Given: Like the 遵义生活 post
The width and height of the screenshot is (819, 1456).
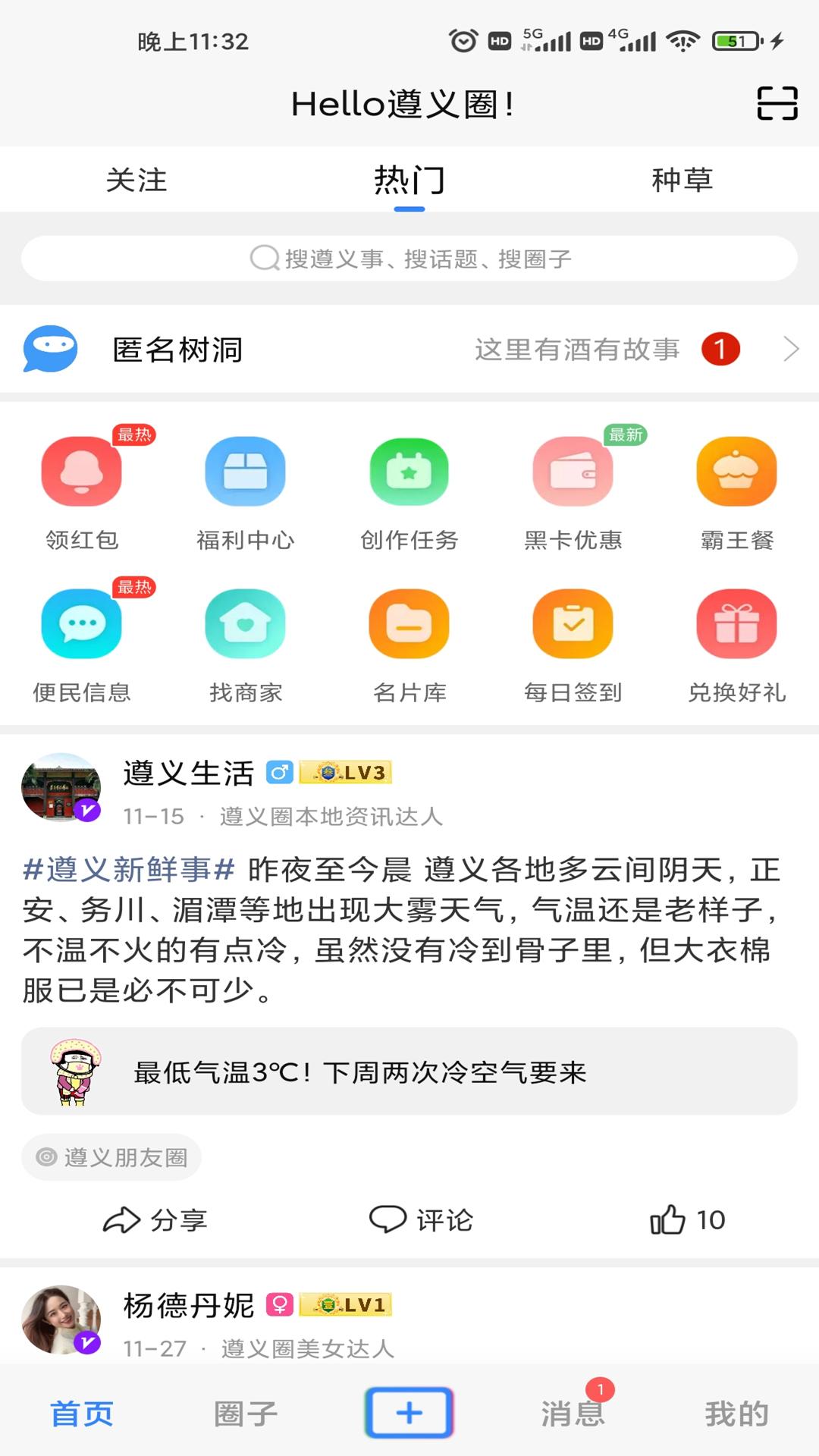Looking at the screenshot, I should tap(687, 1220).
